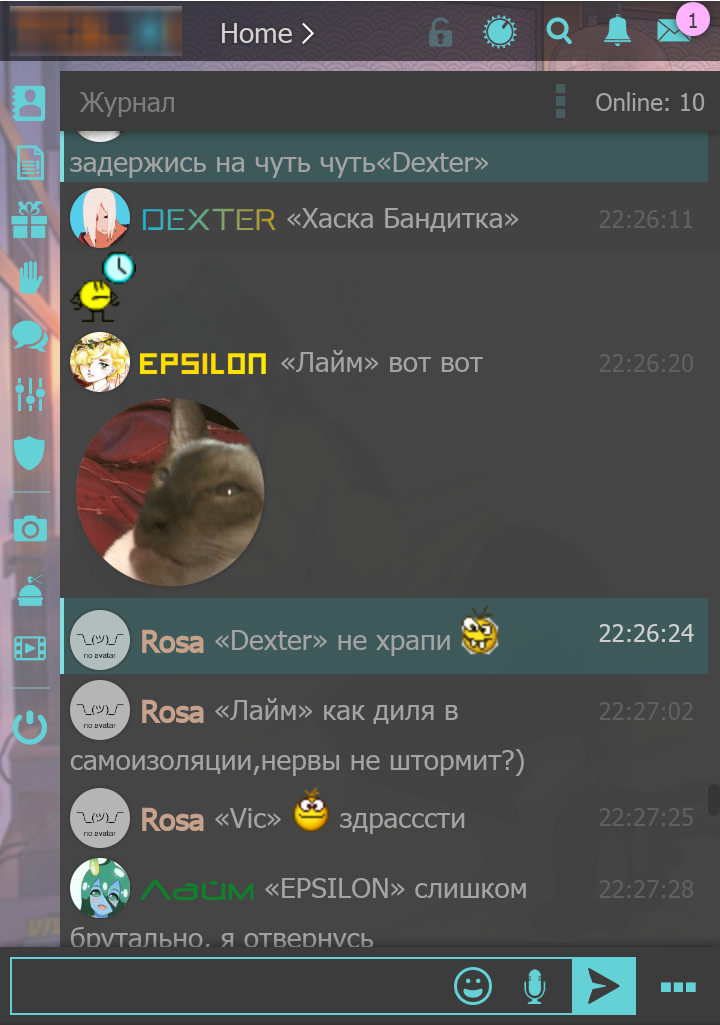Open the search magnifier
The image size is (720, 1025).
click(x=559, y=32)
